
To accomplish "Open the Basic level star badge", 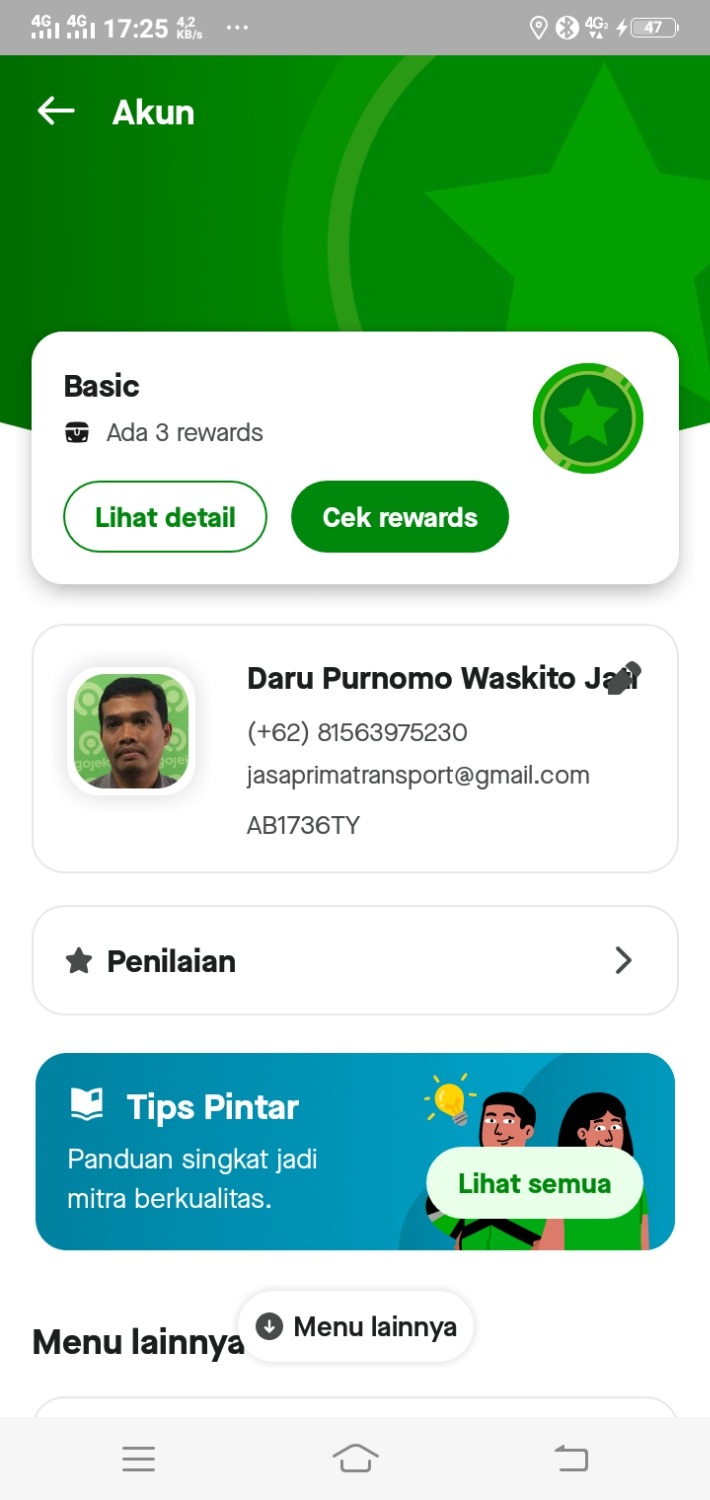I will click(x=588, y=418).
